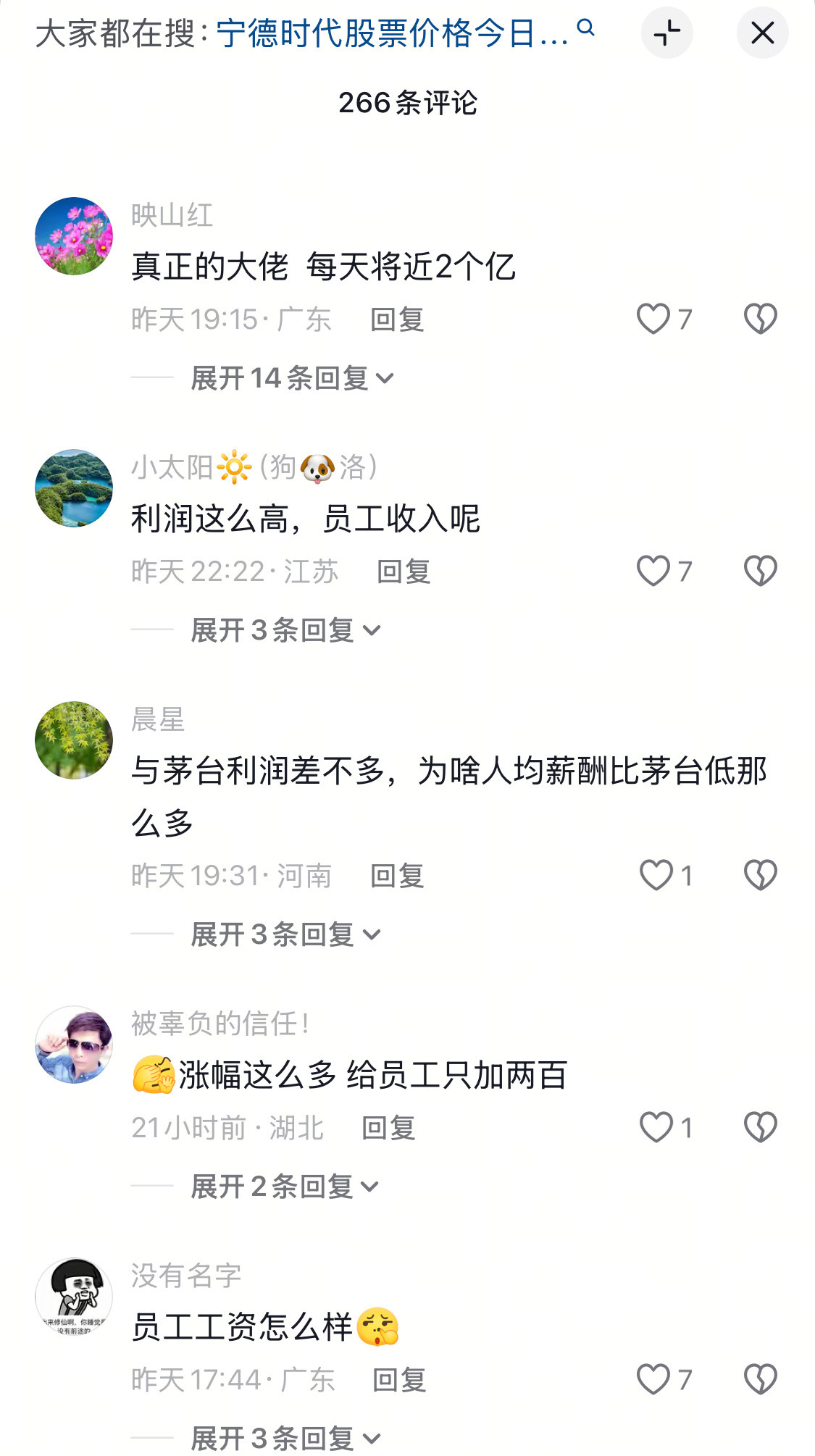Toggle dislike on 小太阳's comment
This screenshot has width=815, height=1456.
point(759,570)
